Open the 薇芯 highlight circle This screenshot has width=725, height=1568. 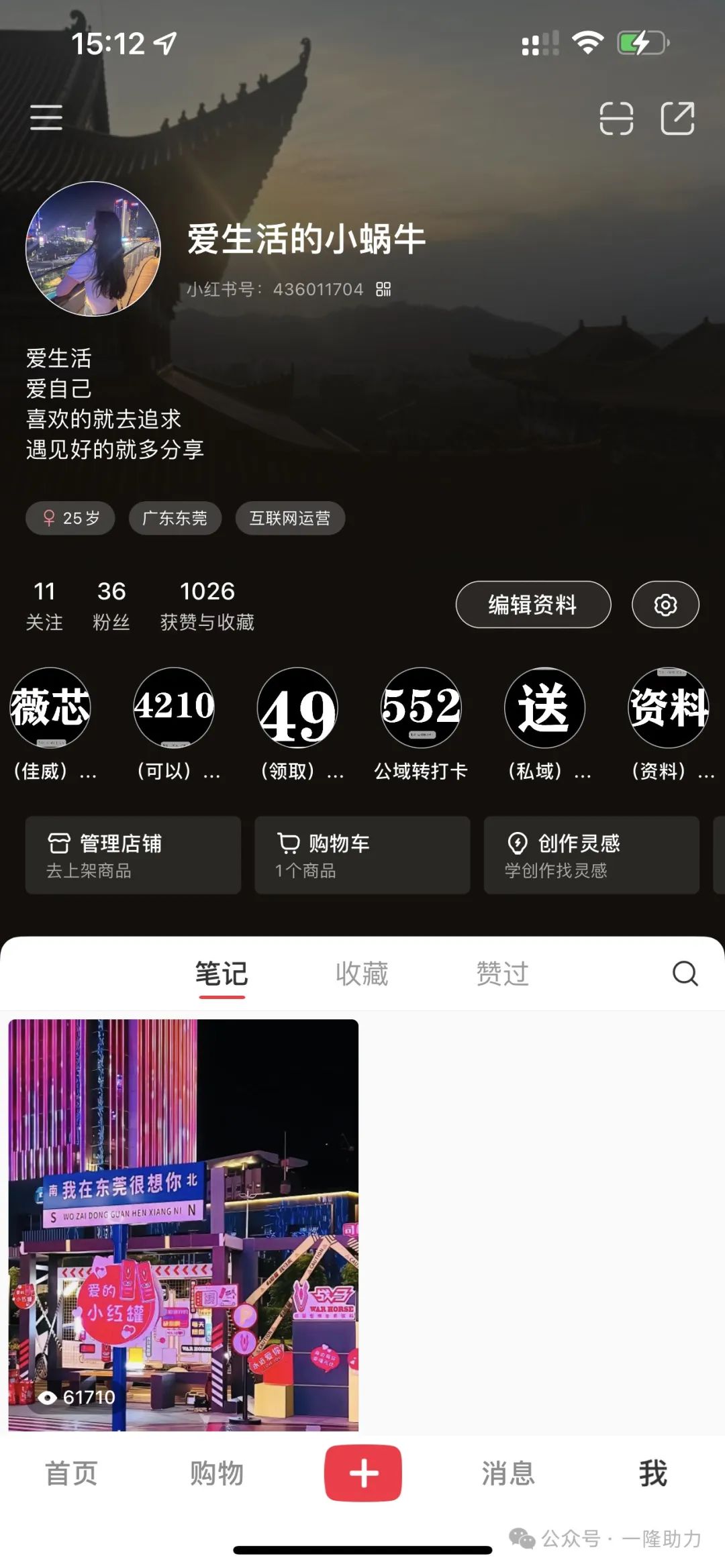[x=50, y=707]
